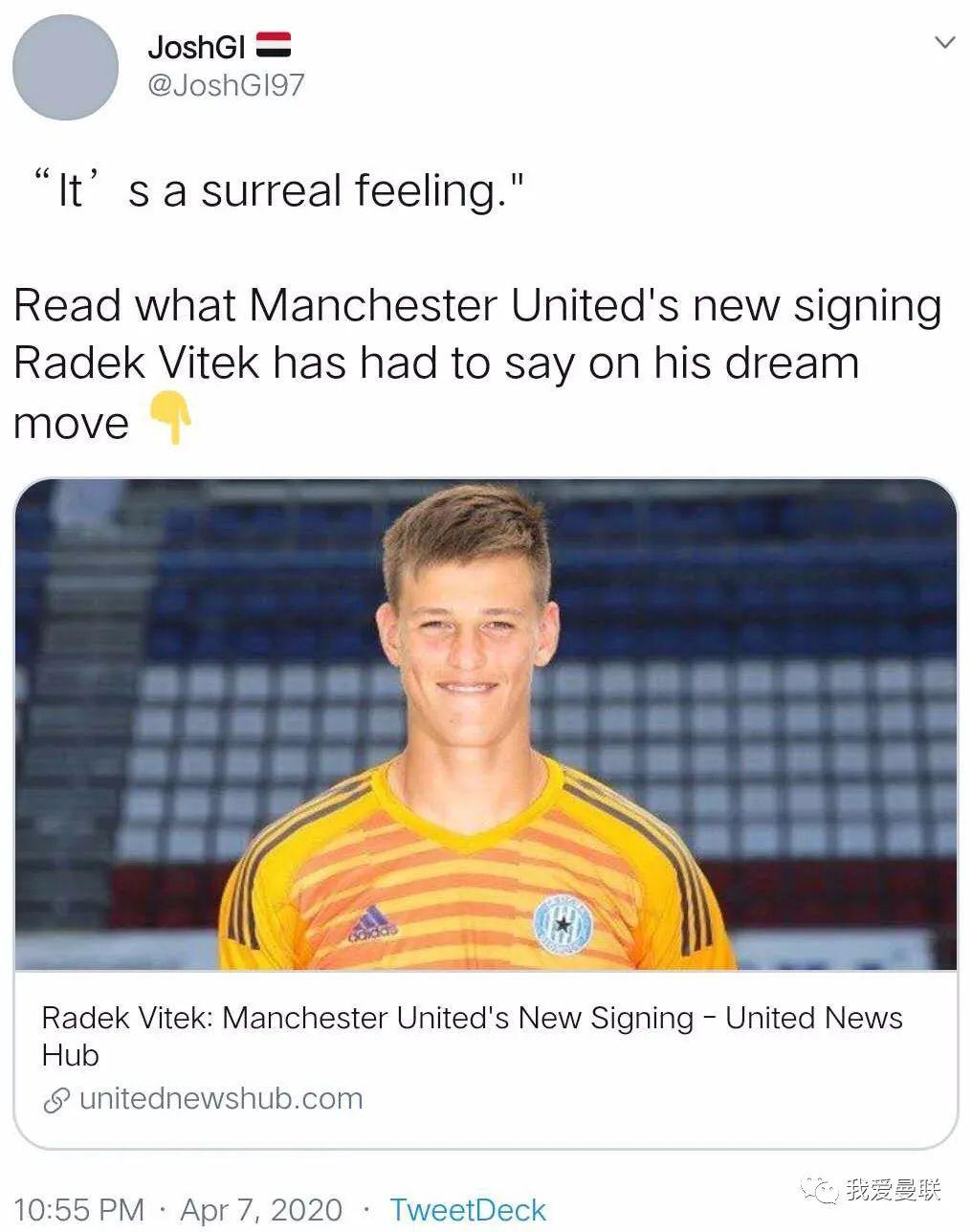Open the @JoshGI97 profile handle
Viewport: 972px width, 1232px height.
click(x=226, y=86)
